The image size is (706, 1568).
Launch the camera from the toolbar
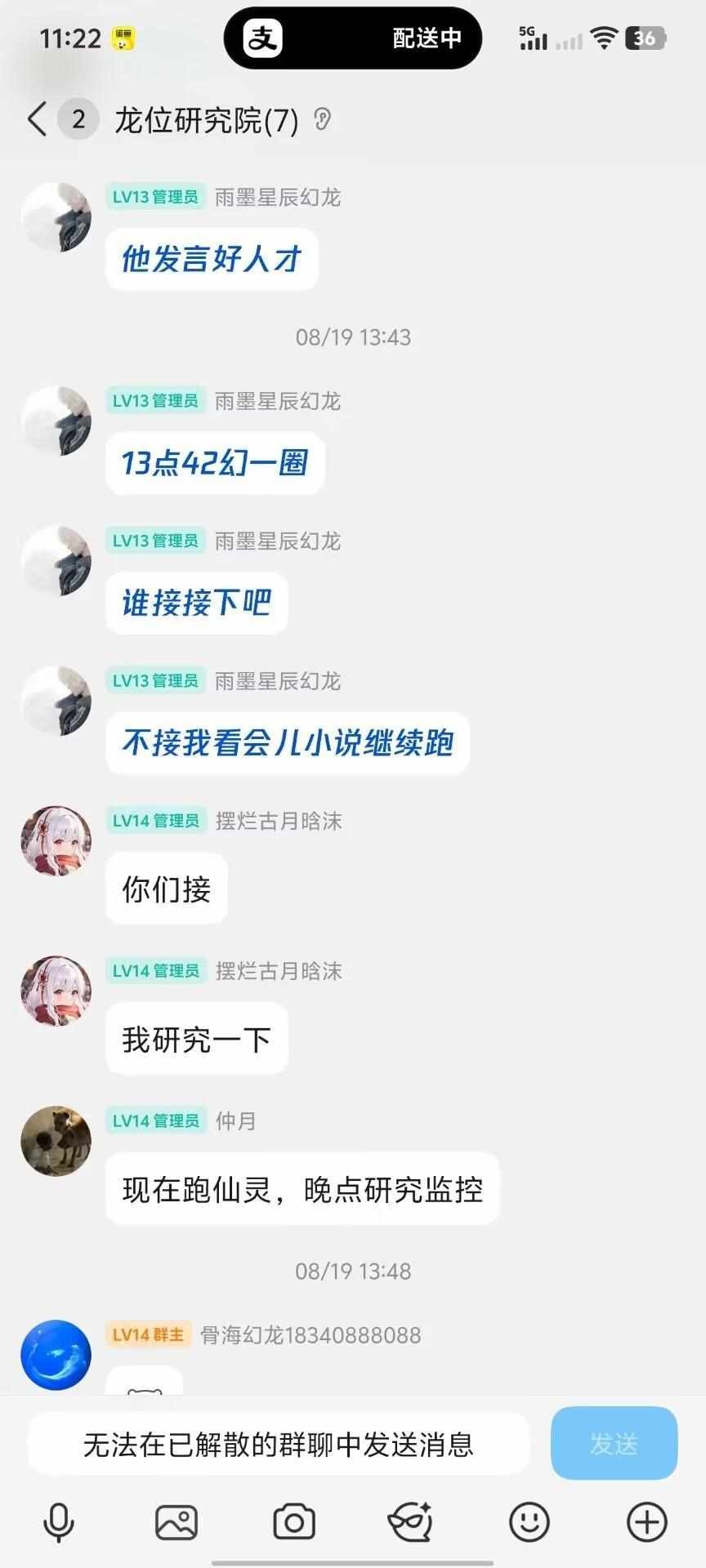point(293,1521)
